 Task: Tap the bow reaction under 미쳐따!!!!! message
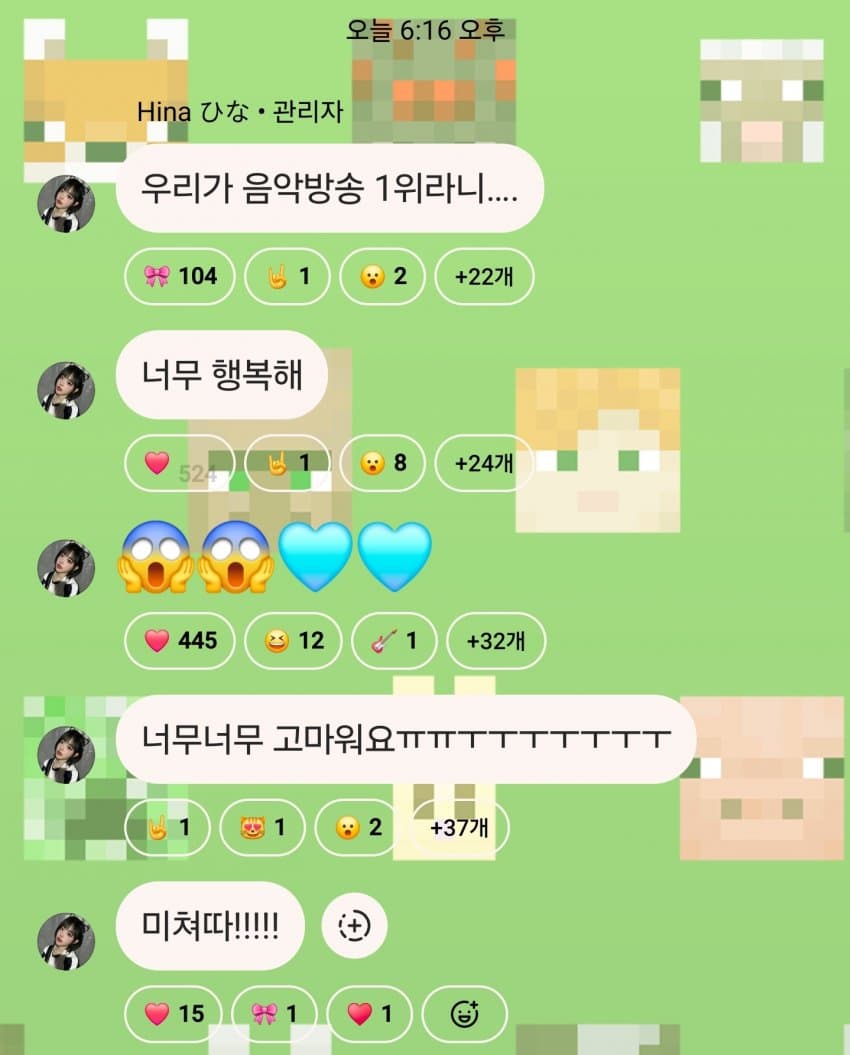pos(272,1013)
